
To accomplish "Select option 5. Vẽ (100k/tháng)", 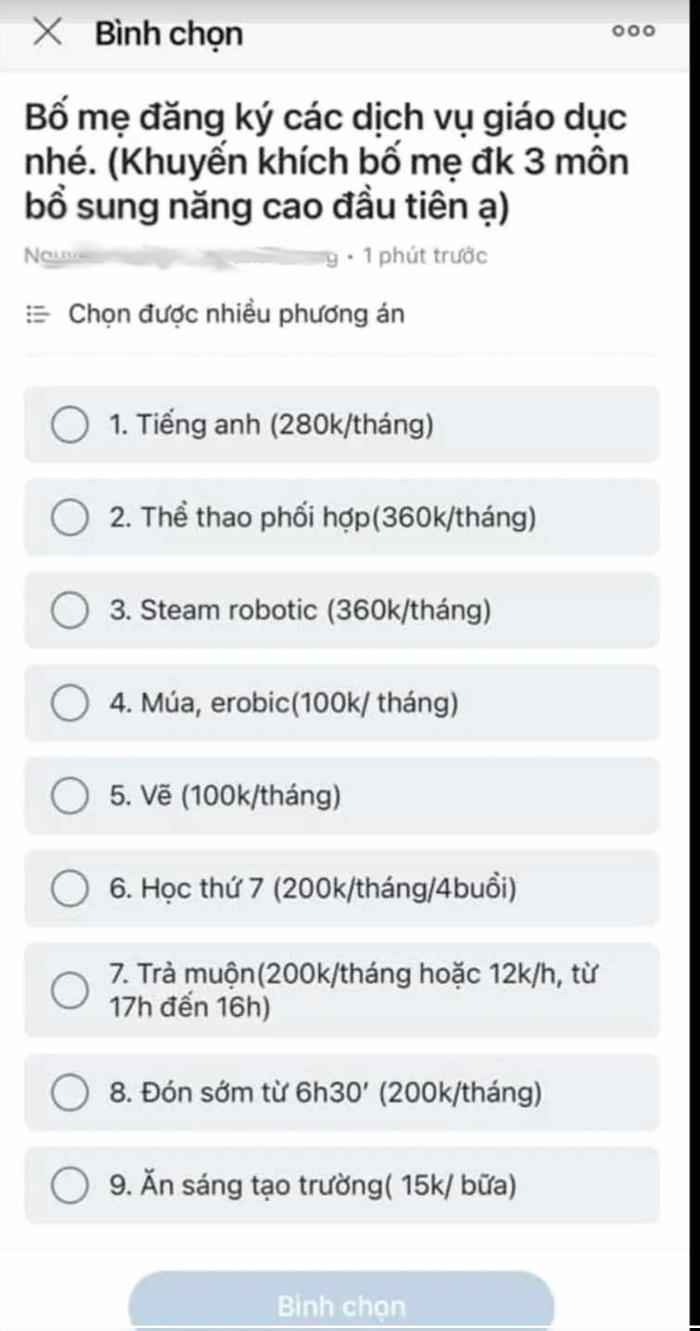I will pyautogui.click(x=69, y=796).
